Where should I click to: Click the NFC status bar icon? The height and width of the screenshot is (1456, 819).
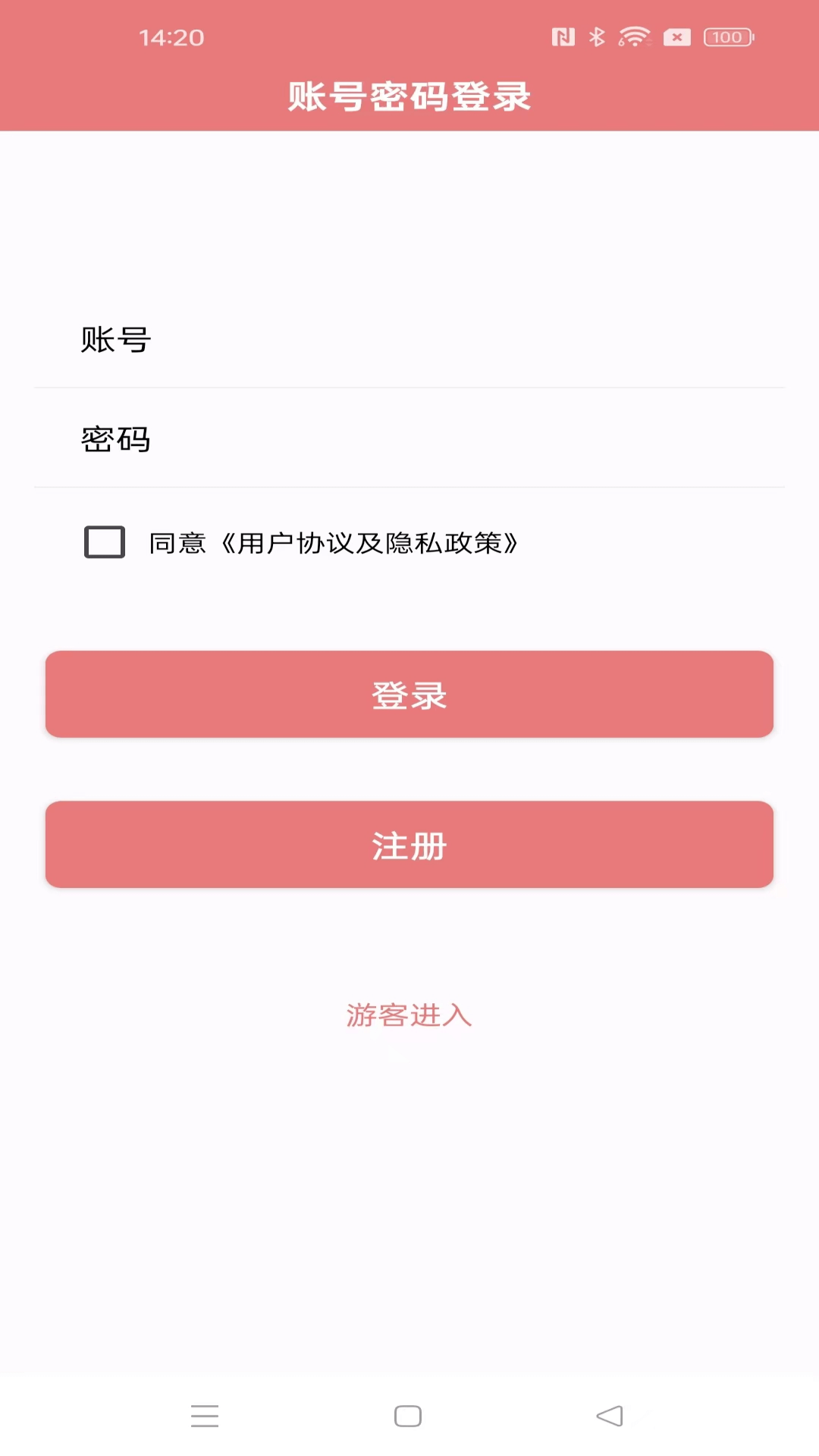pos(564,36)
